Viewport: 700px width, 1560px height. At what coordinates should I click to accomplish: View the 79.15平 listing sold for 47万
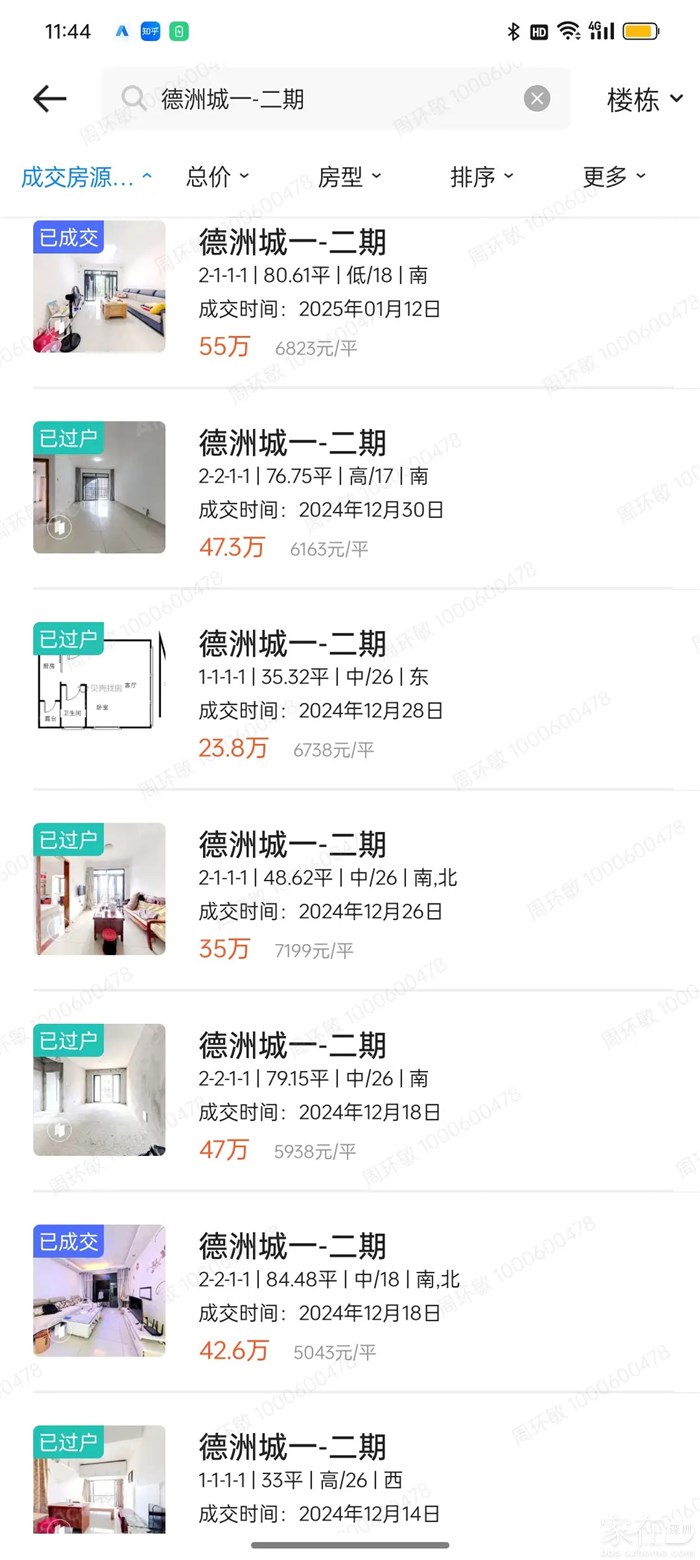(x=350, y=1093)
